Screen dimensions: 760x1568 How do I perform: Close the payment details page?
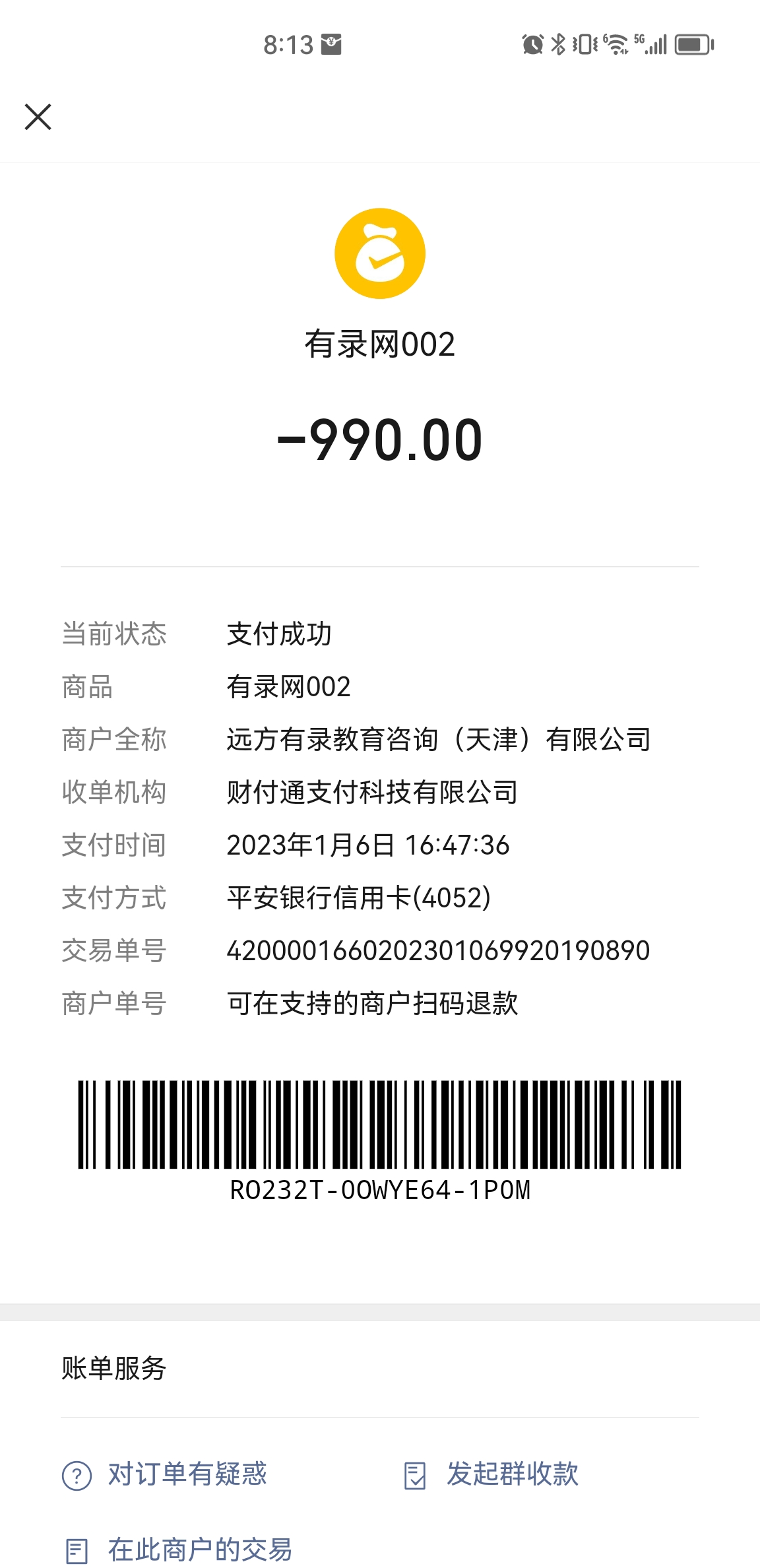[x=38, y=117]
